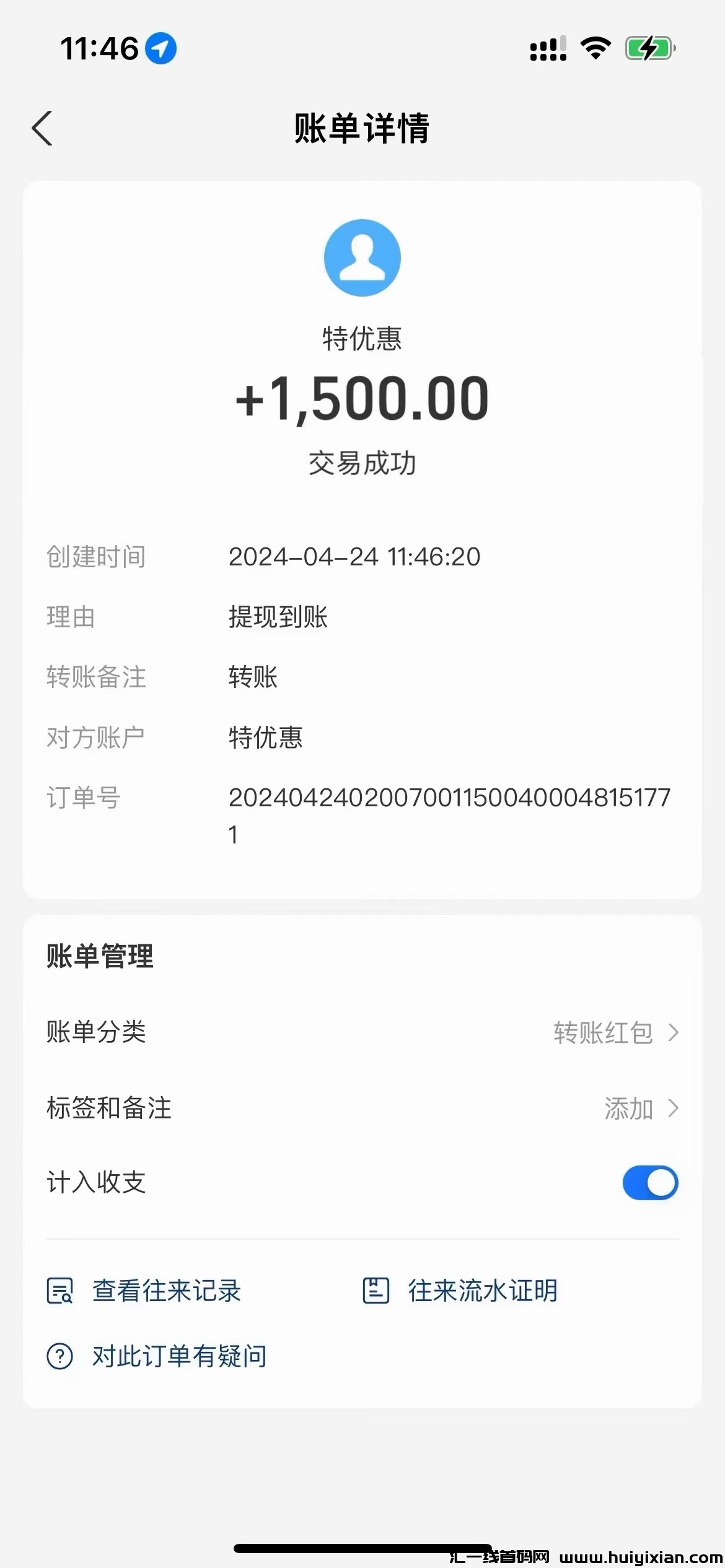Select the 账单详情 title header
Image resolution: width=725 pixels, height=1568 pixels.
coord(362,128)
